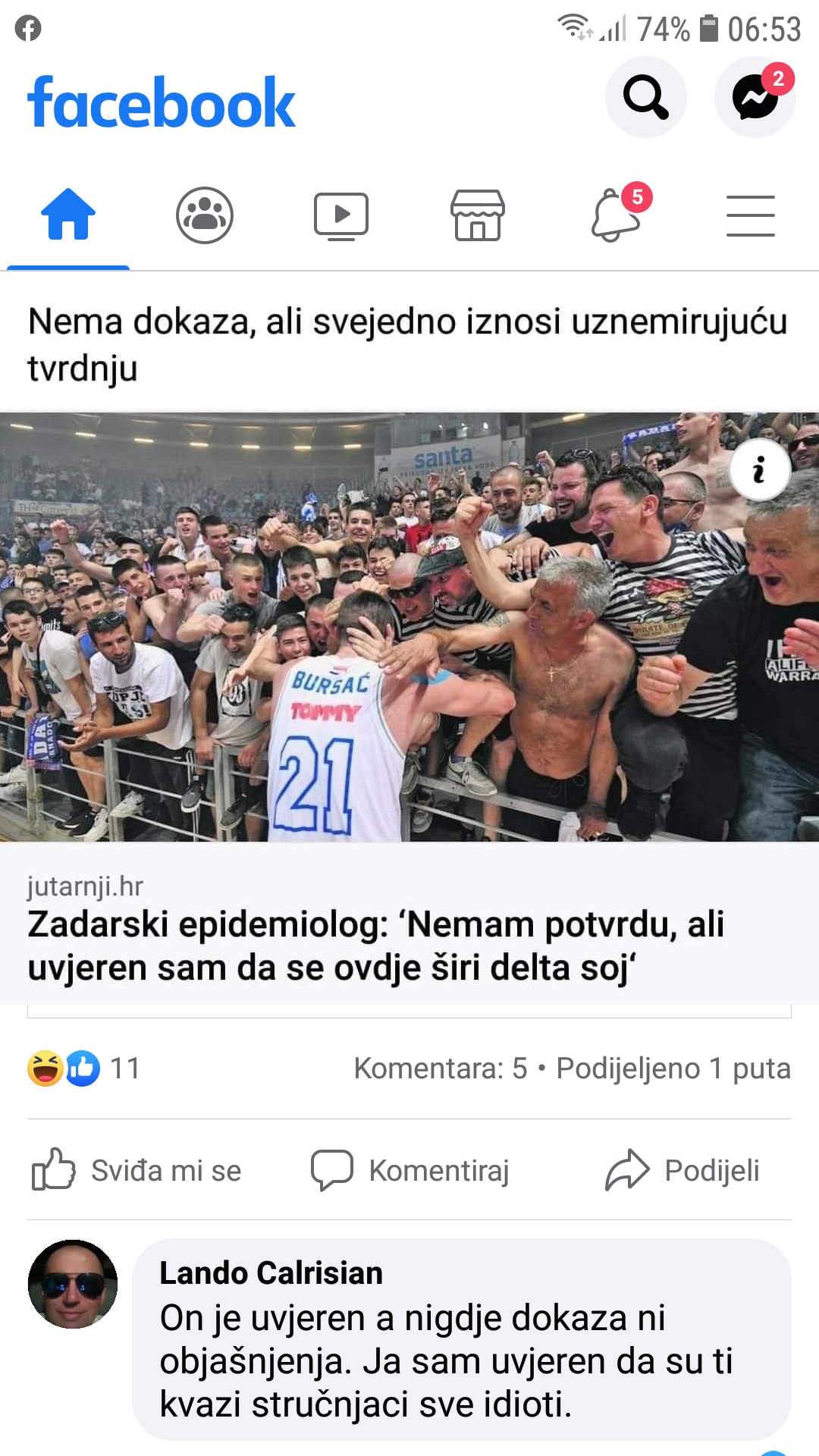The width and height of the screenshot is (819, 1456).
Task: Open Lando Calrisian's profile picture
Action: (73, 1284)
